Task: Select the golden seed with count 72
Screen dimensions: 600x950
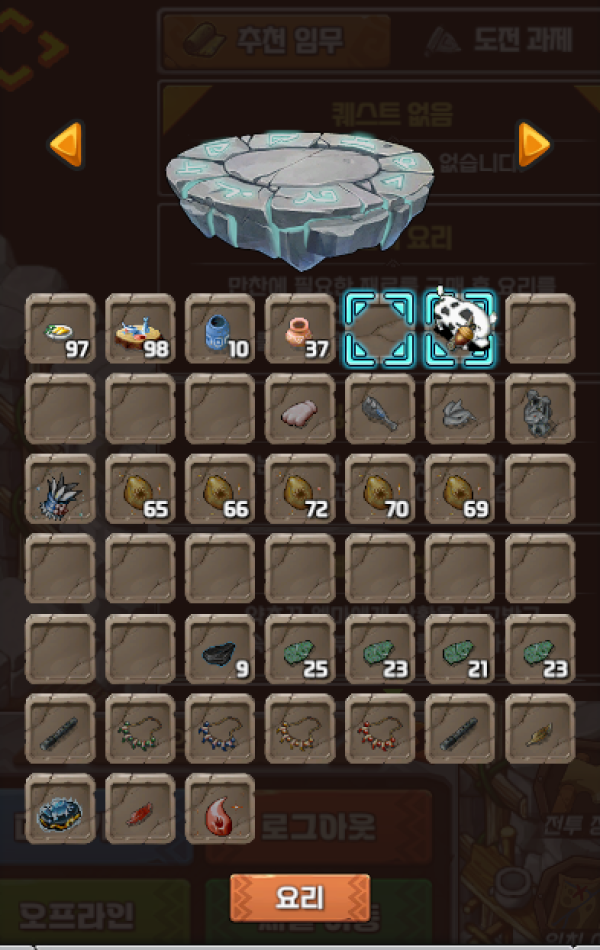Action: pos(300,490)
